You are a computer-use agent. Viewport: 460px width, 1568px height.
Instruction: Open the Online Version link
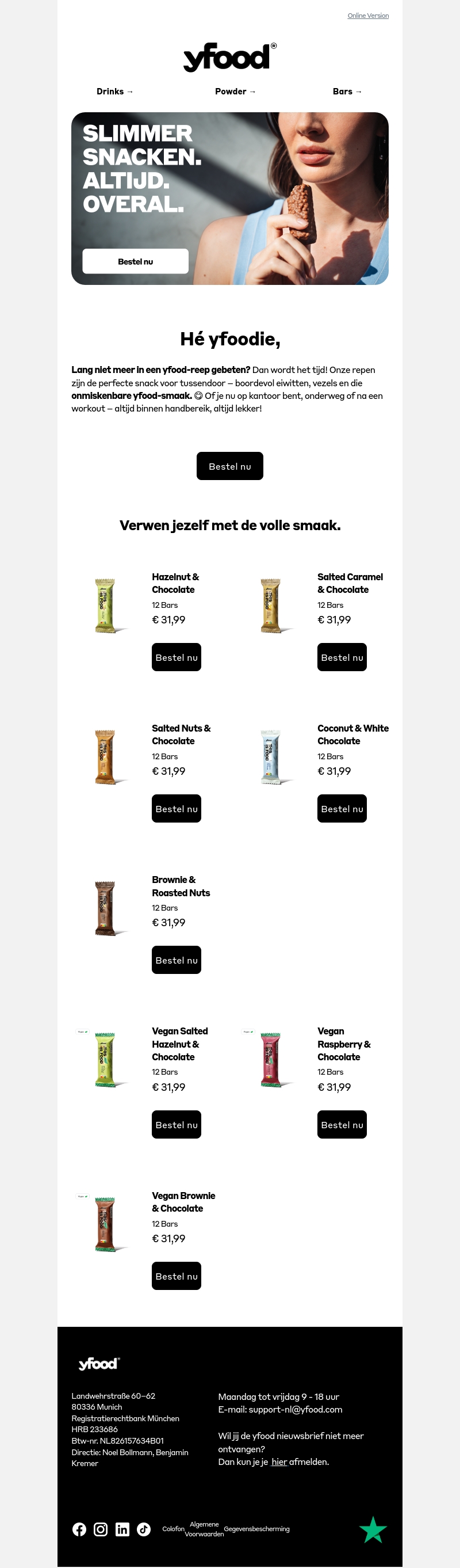tap(367, 16)
